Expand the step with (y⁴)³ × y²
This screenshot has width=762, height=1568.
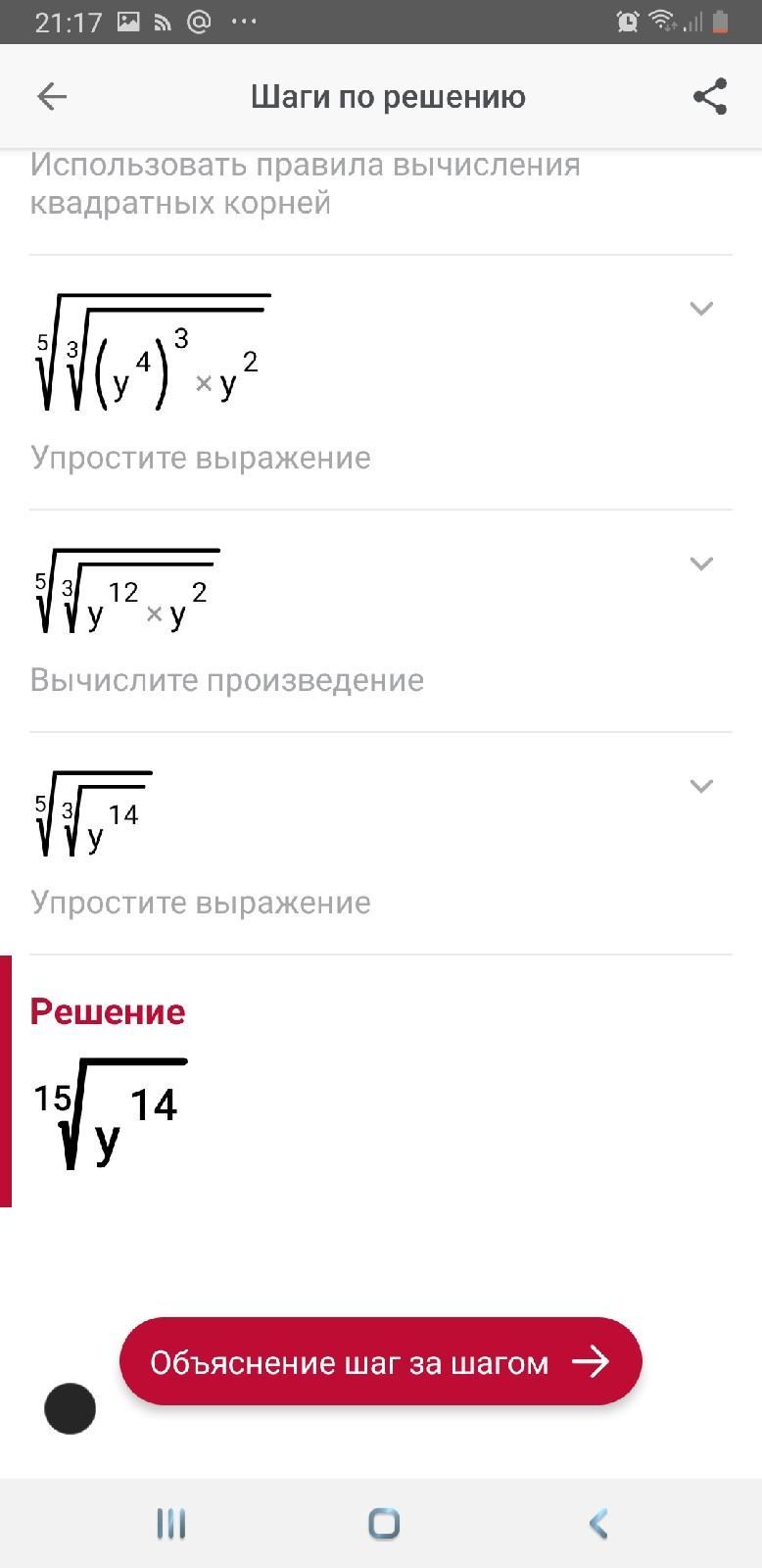700,309
